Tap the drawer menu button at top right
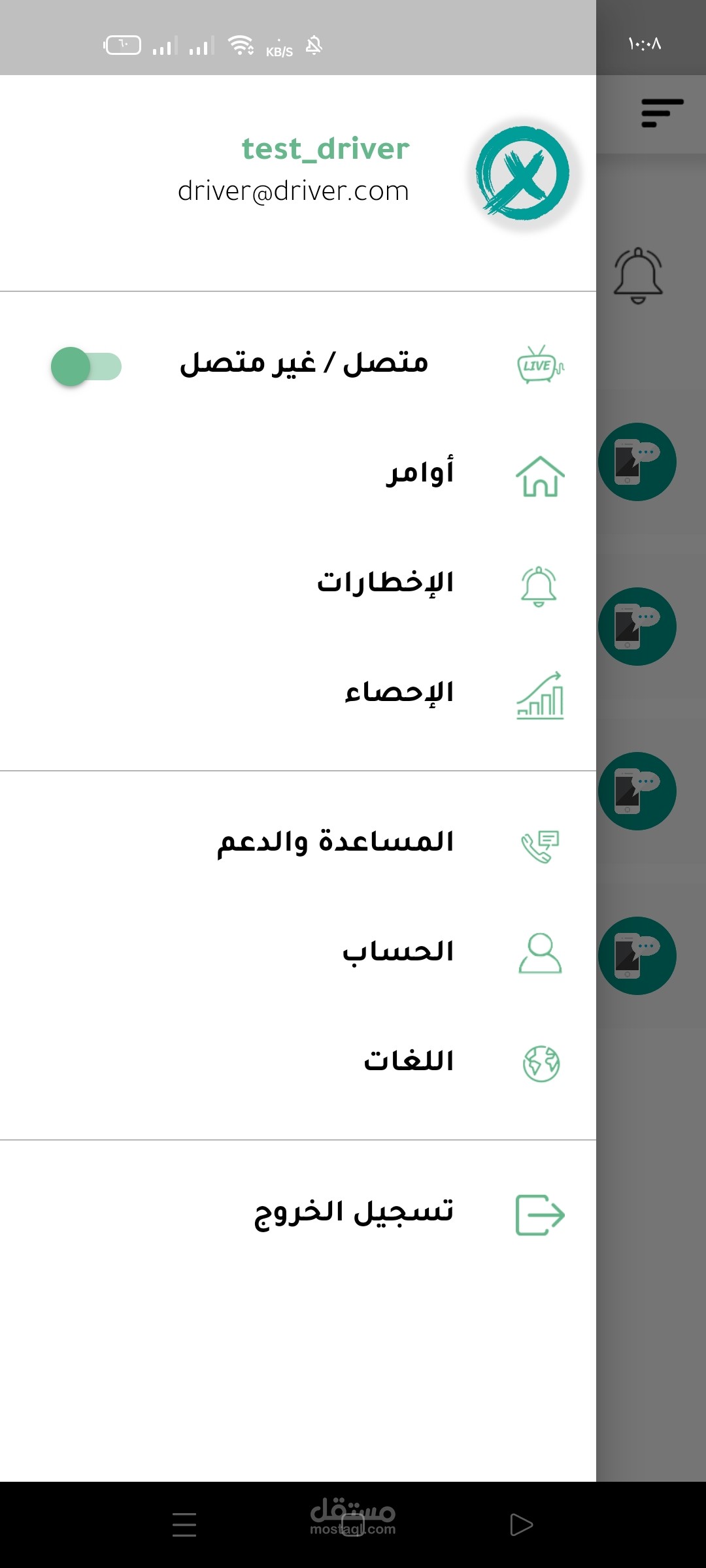 (x=662, y=113)
